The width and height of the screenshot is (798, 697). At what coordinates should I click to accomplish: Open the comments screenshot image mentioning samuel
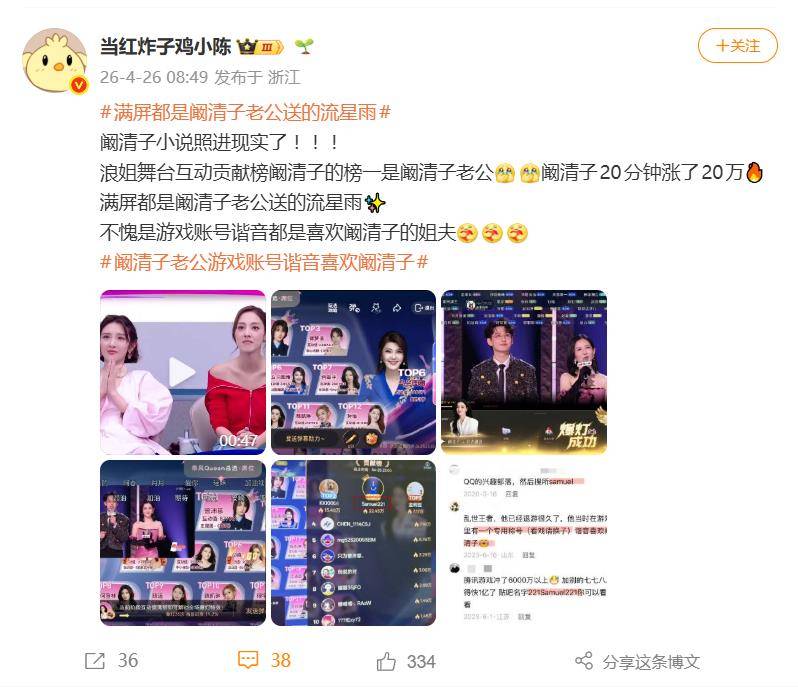[524, 543]
